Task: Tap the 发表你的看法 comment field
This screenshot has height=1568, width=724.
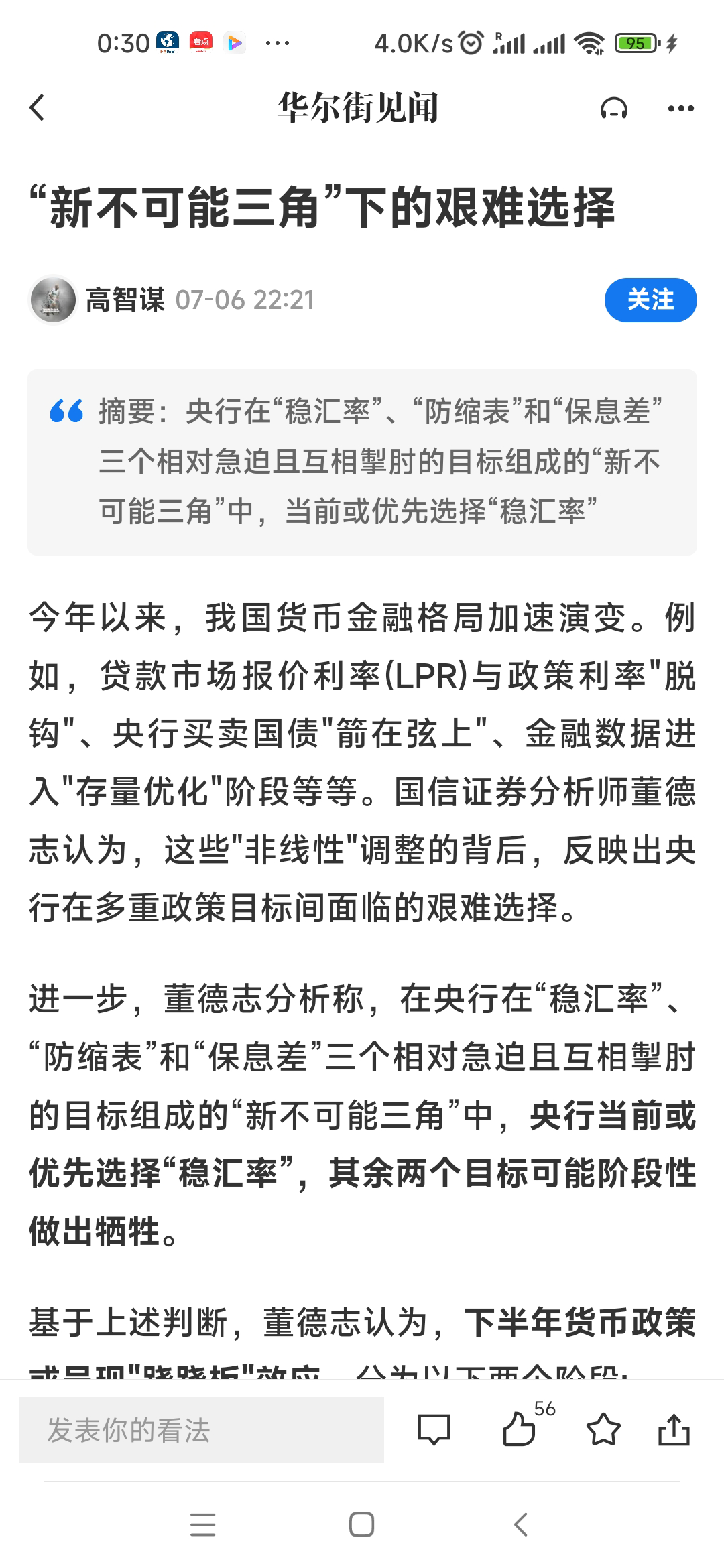Action: click(x=201, y=1431)
